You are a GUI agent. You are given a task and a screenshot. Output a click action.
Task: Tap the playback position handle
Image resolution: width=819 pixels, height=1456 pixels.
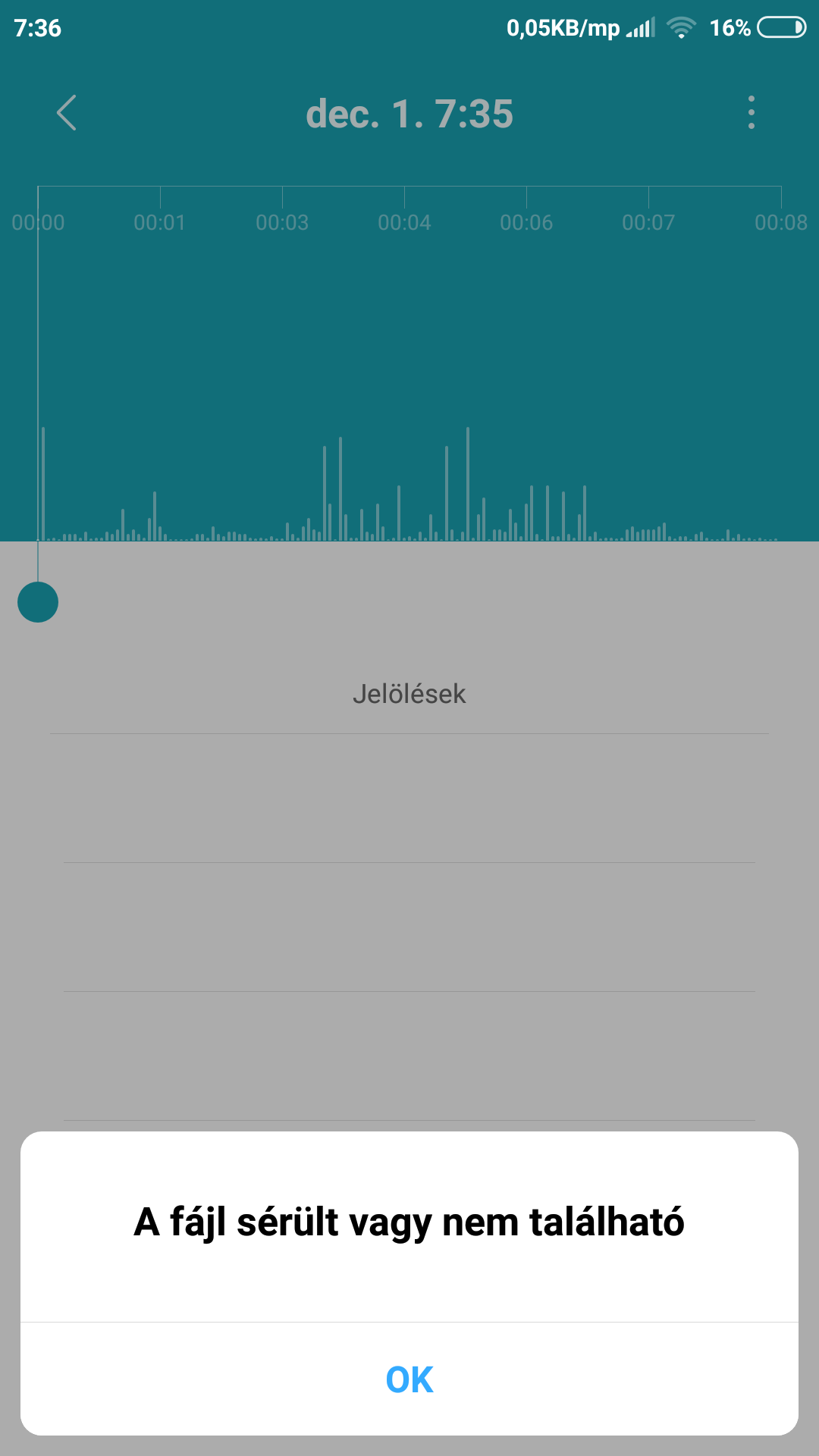[x=38, y=602]
